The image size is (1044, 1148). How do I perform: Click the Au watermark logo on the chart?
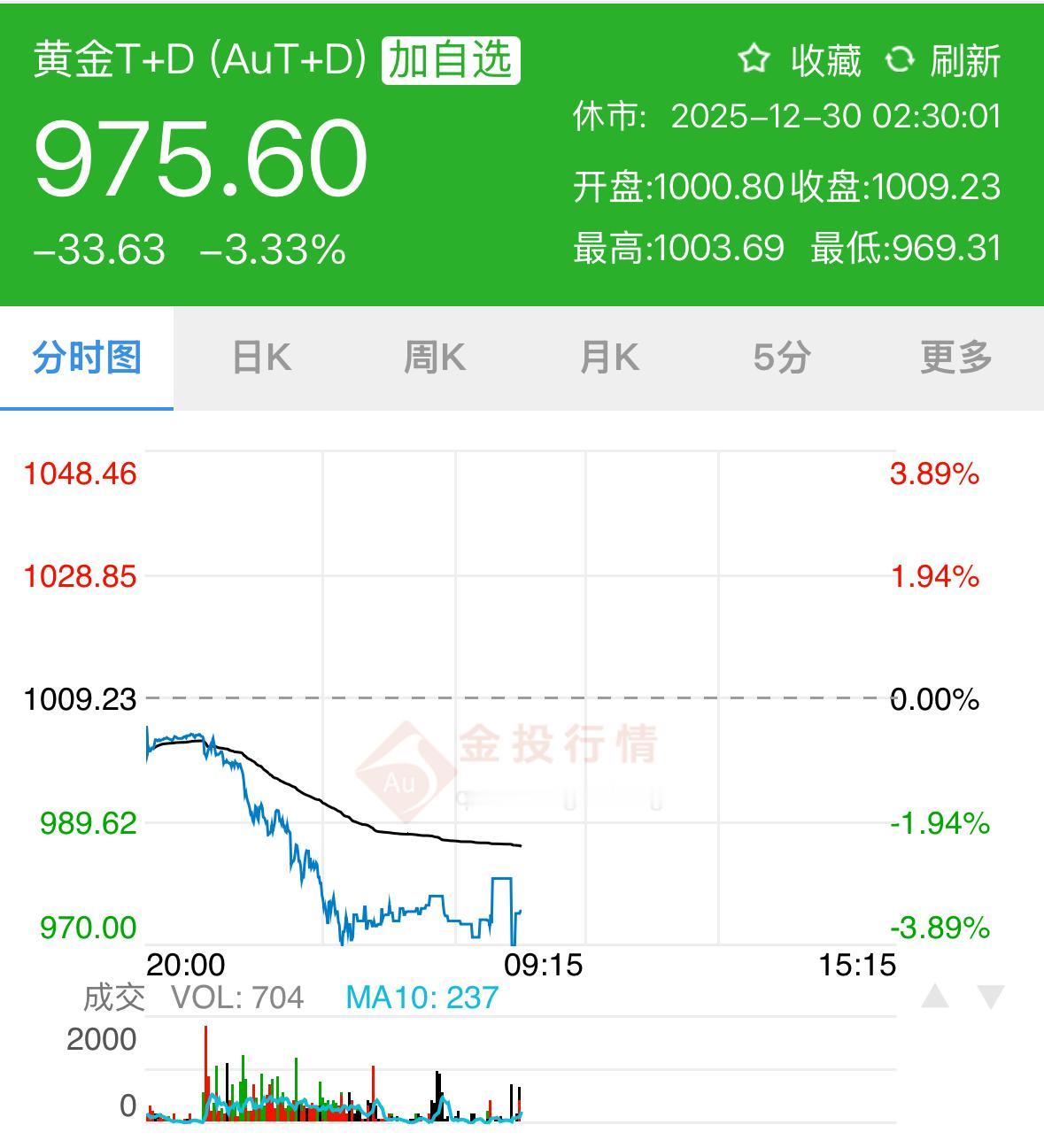(404, 768)
